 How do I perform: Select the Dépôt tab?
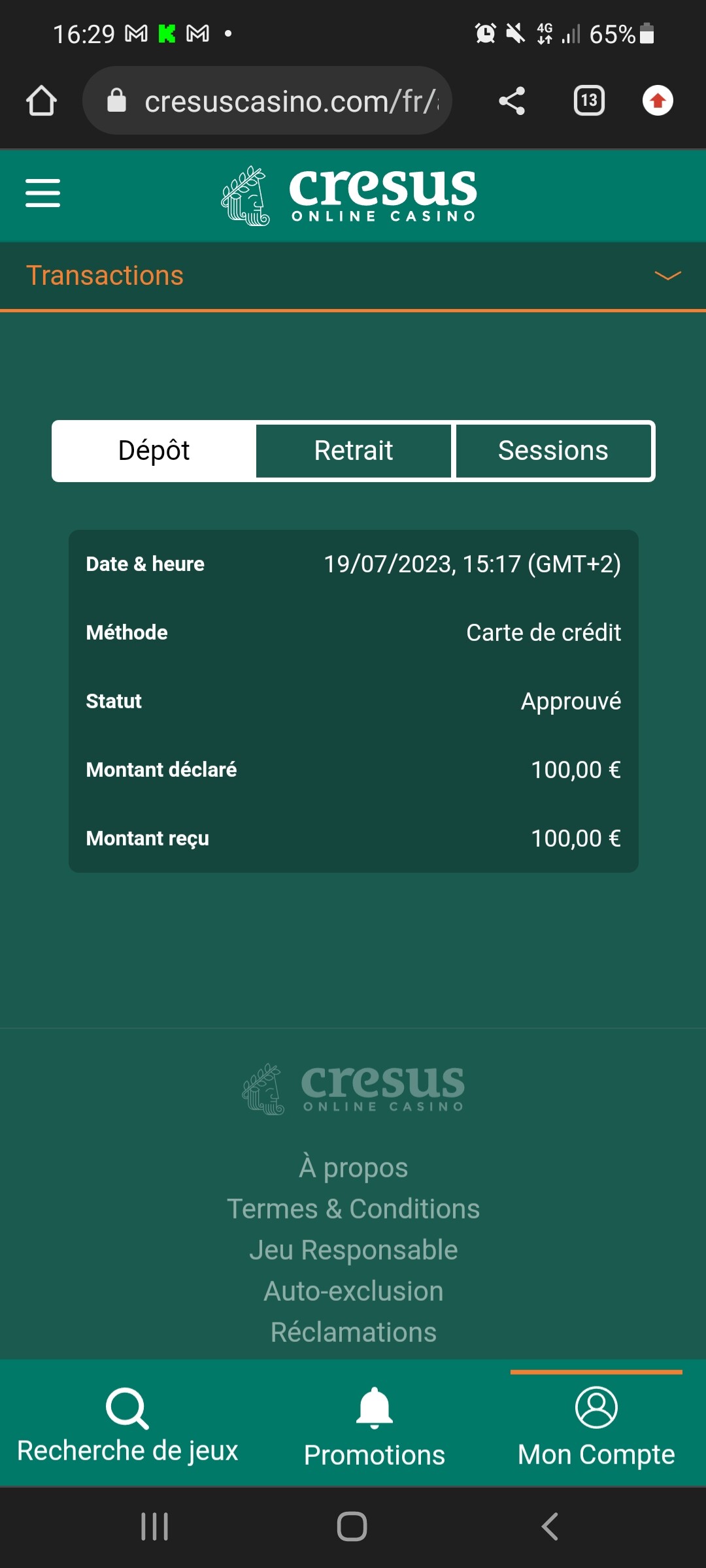pos(154,451)
